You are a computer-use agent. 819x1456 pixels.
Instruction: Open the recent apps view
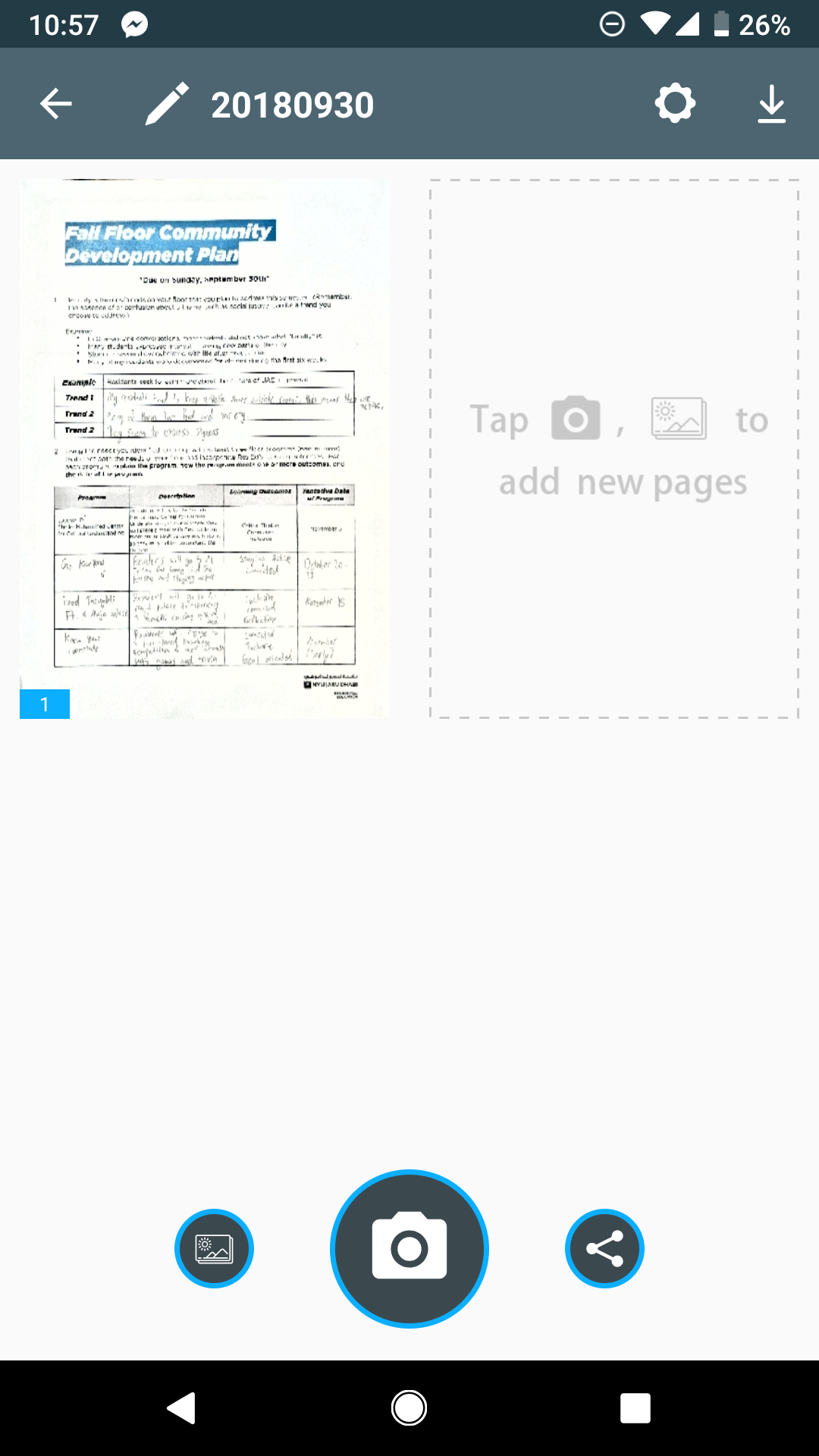point(635,1408)
